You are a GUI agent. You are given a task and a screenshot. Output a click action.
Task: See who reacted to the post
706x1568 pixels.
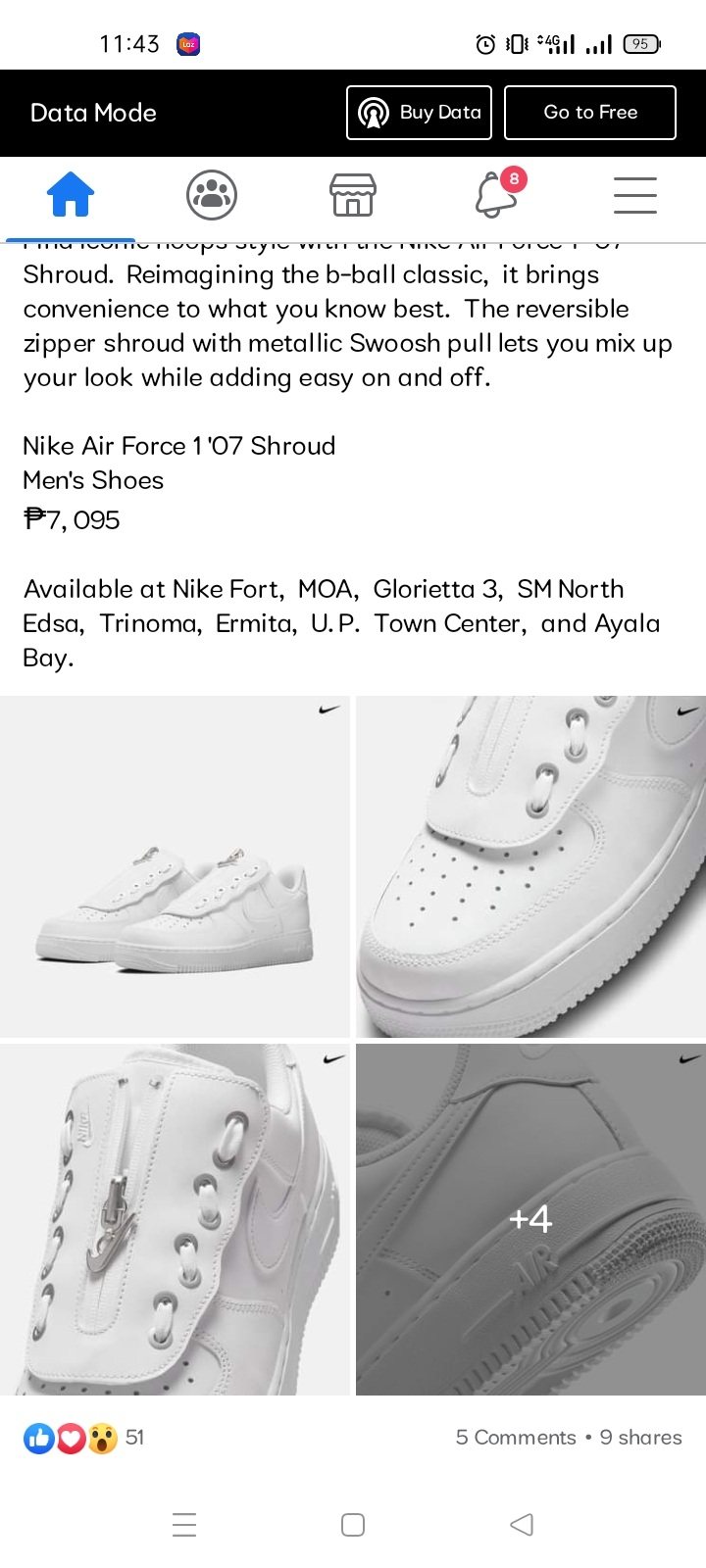click(83, 1438)
